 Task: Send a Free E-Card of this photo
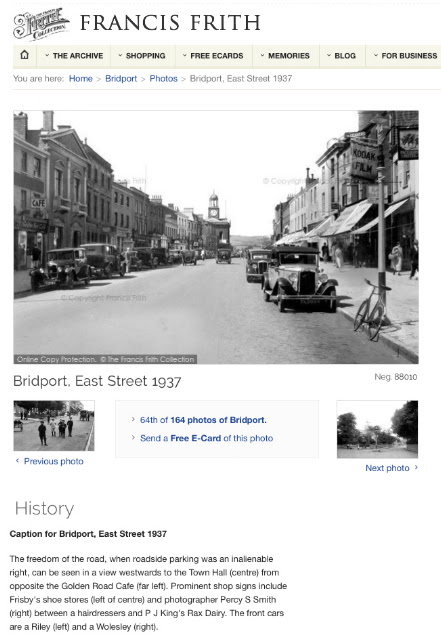point(206,438)
